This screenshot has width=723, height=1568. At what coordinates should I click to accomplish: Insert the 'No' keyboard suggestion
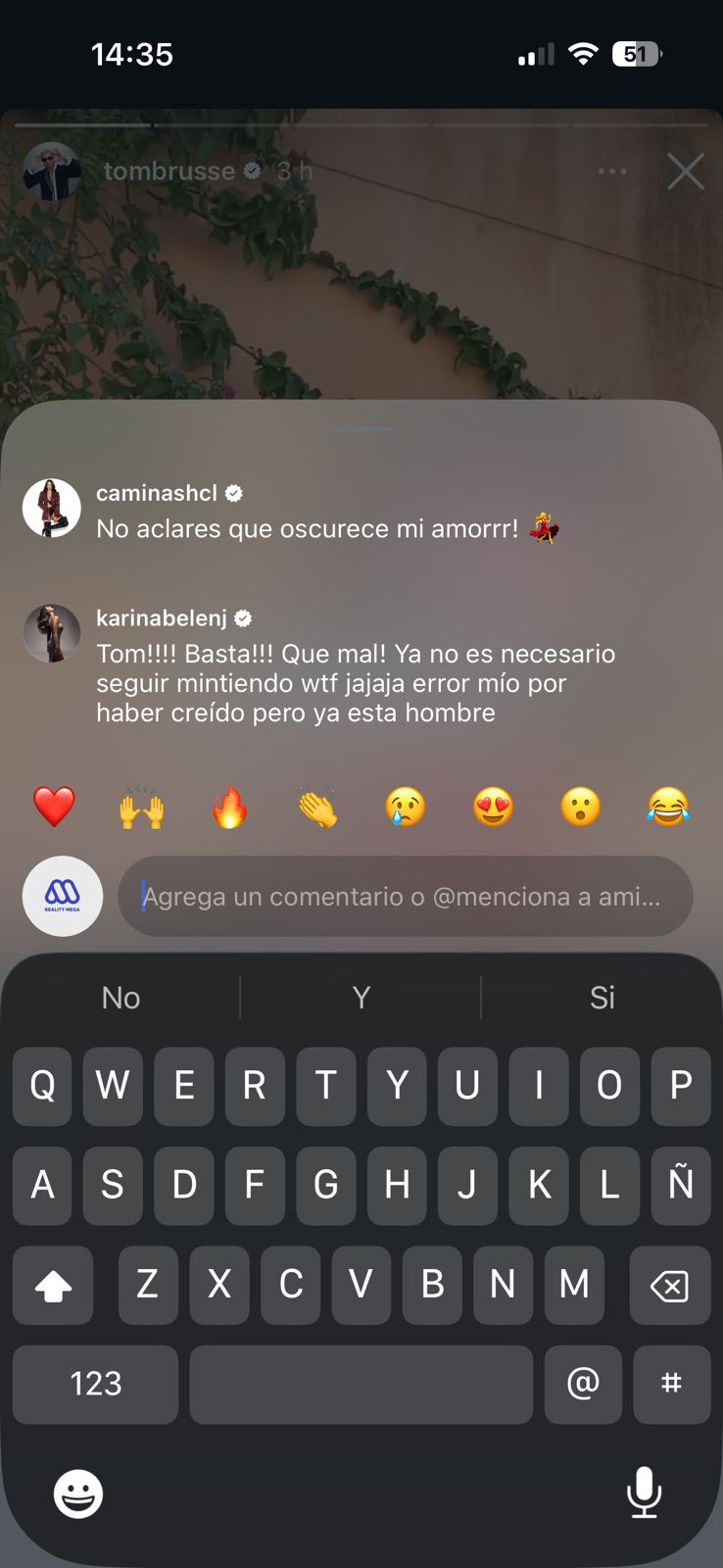(x=121, y=998)
